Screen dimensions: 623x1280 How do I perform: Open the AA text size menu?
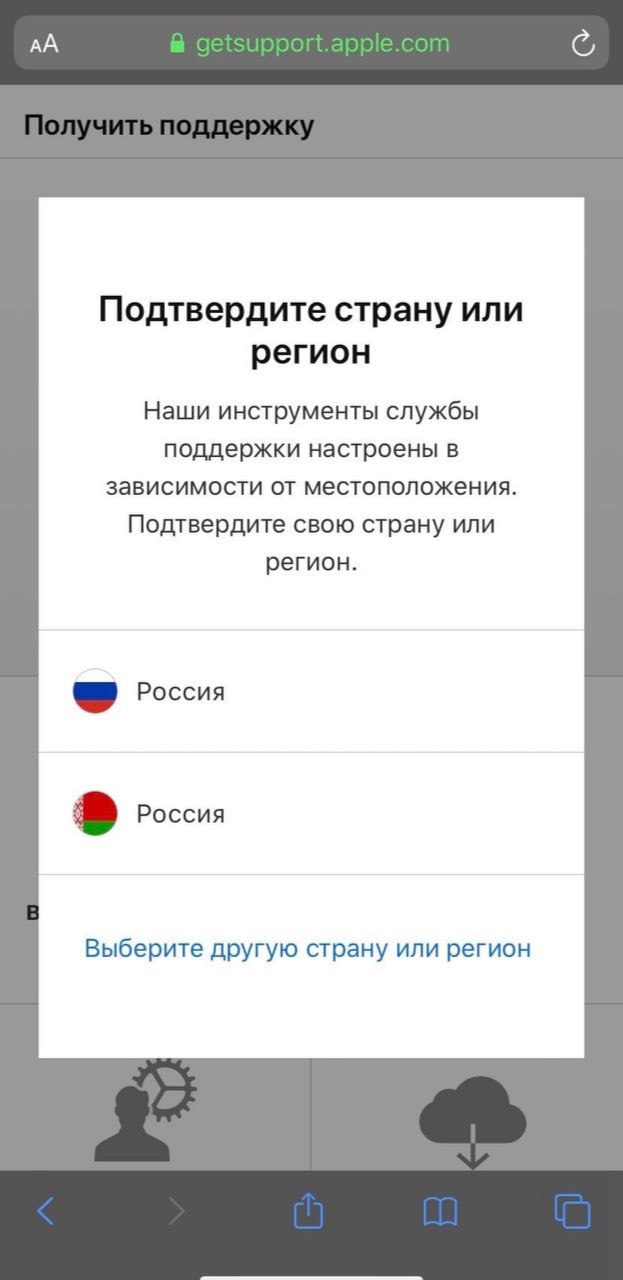pos(44,44)
